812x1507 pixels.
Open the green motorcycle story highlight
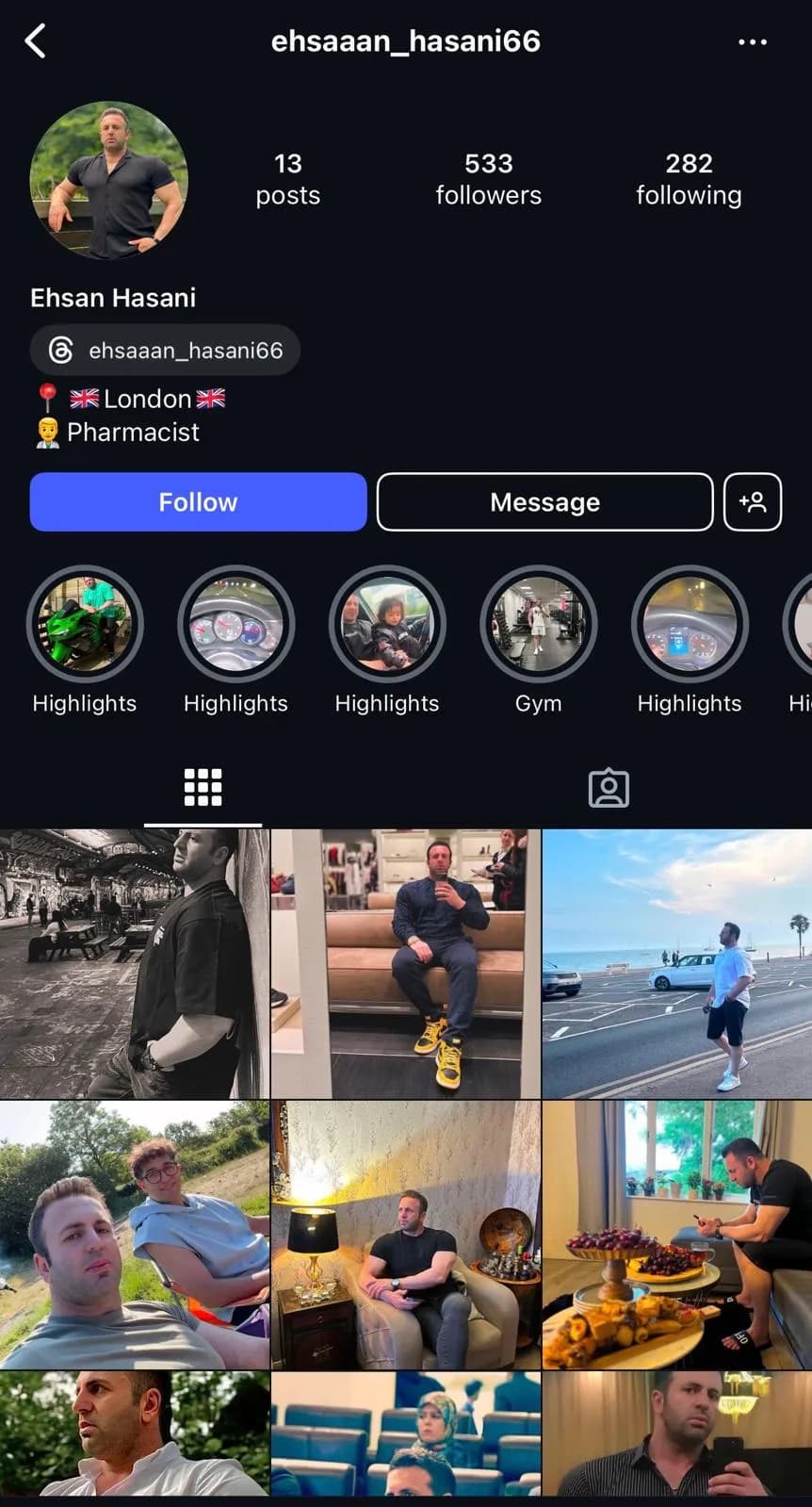pos(85,624)
